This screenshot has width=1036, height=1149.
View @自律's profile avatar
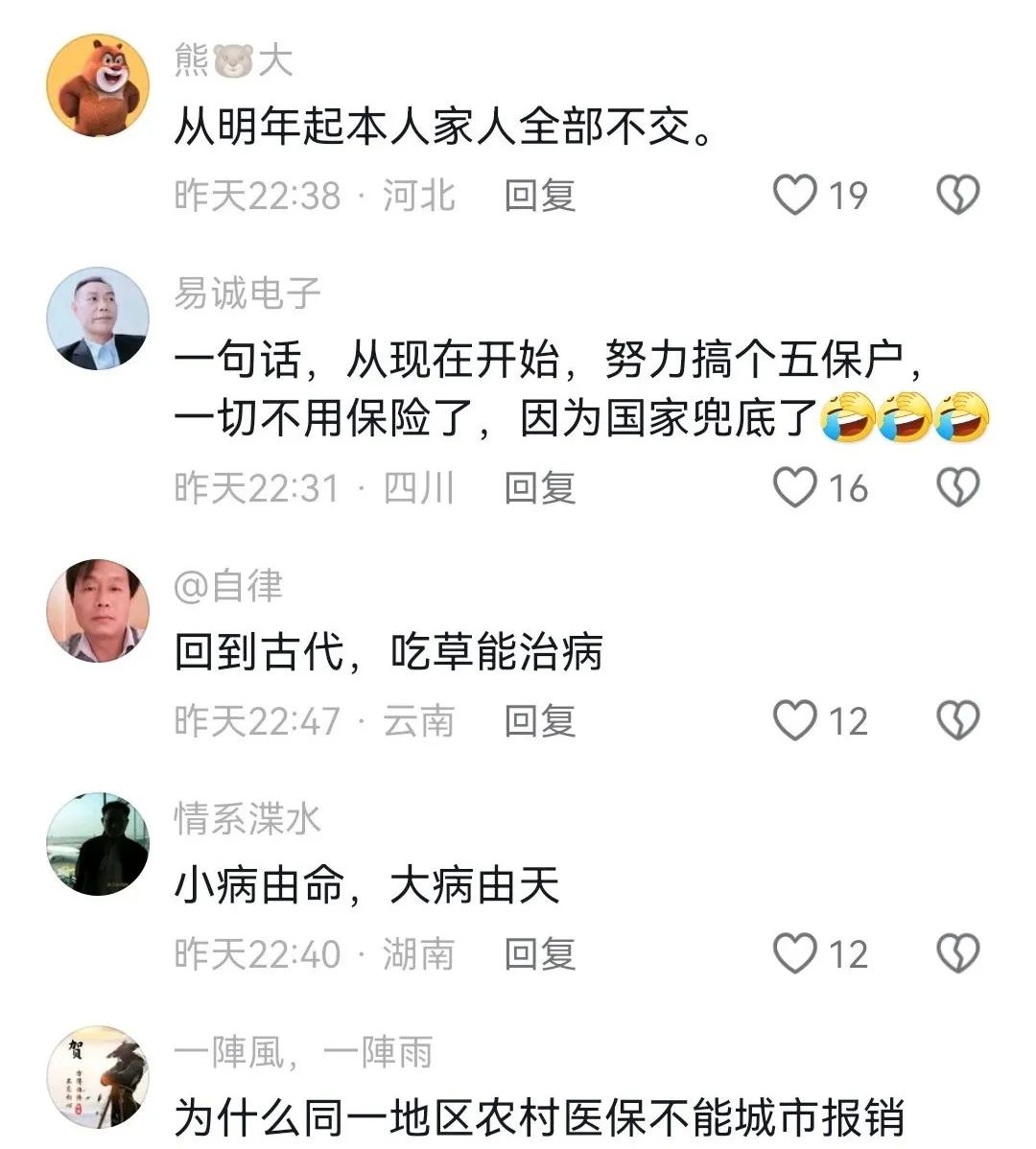[x=98, y=610]
